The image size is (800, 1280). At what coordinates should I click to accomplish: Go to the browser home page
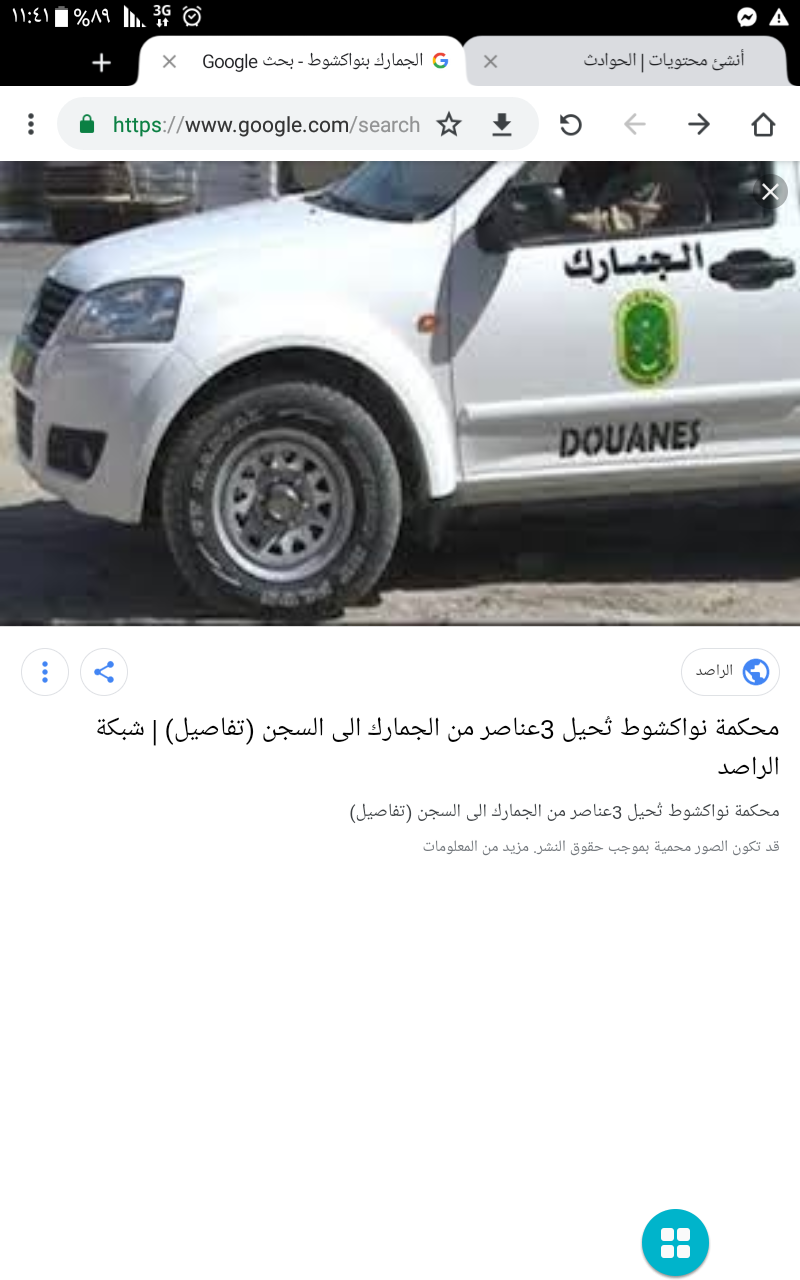pyautogui.click(x=763, y=125)
